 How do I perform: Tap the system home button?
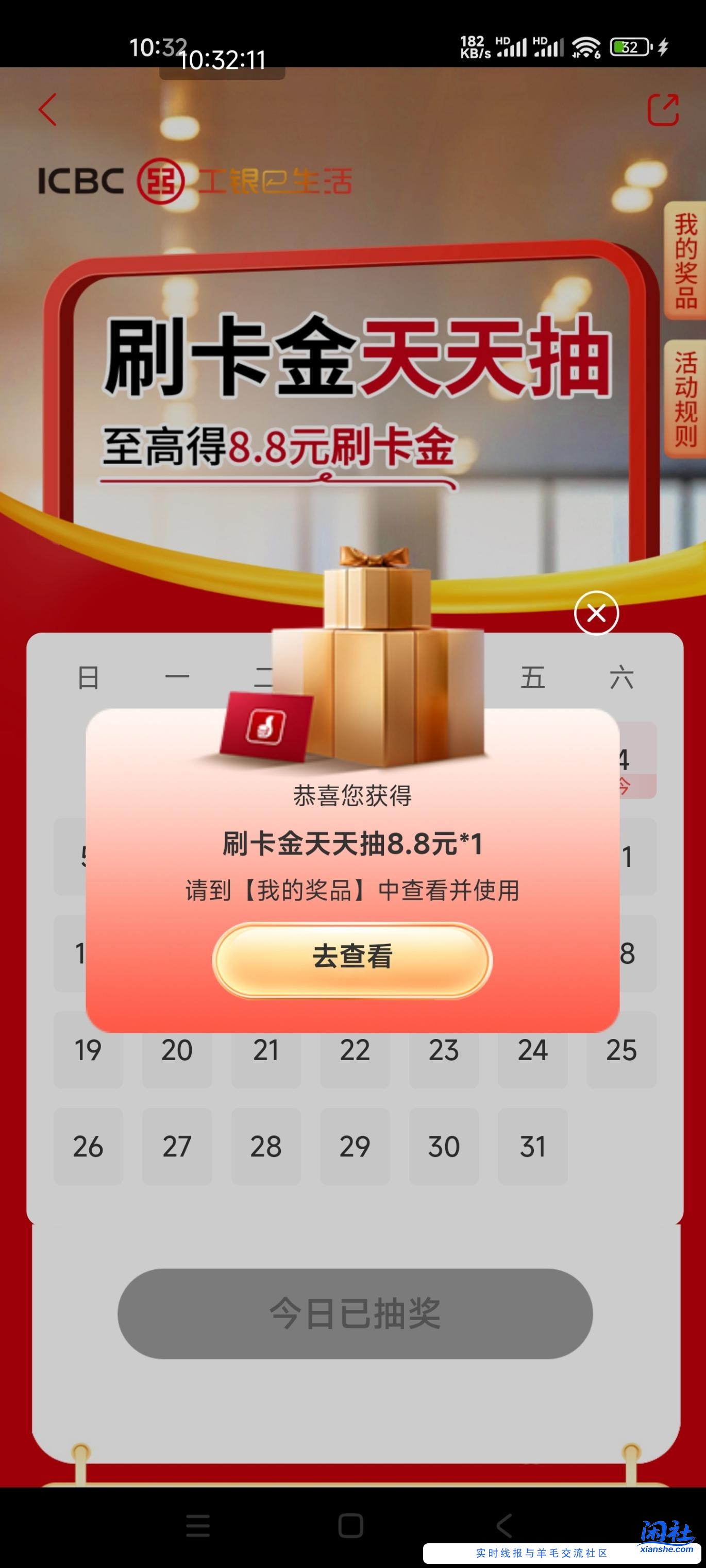point(351,1525)
